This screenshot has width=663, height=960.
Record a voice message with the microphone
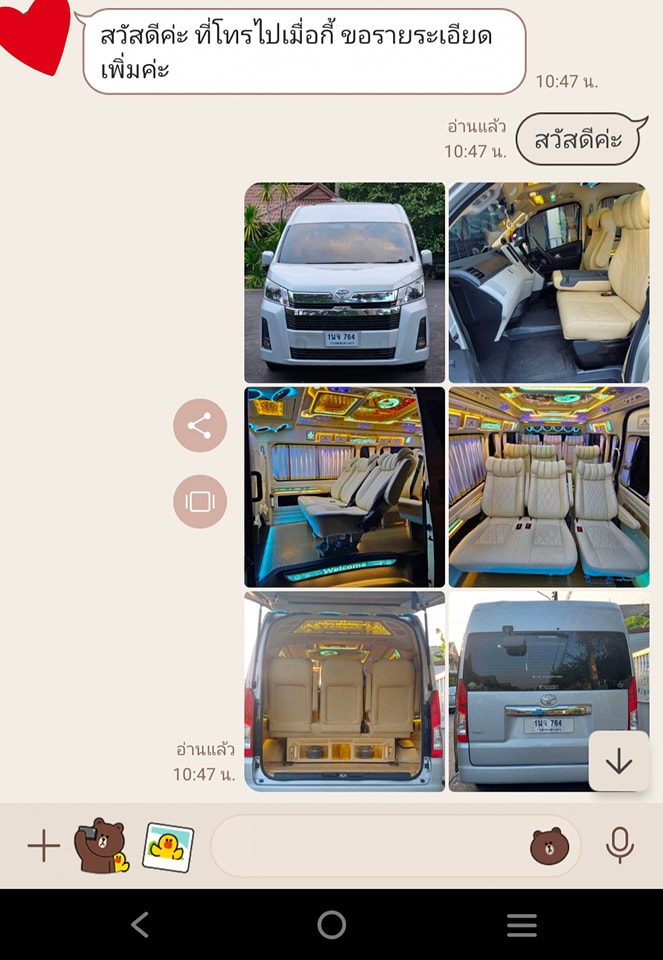pos(620,847)
